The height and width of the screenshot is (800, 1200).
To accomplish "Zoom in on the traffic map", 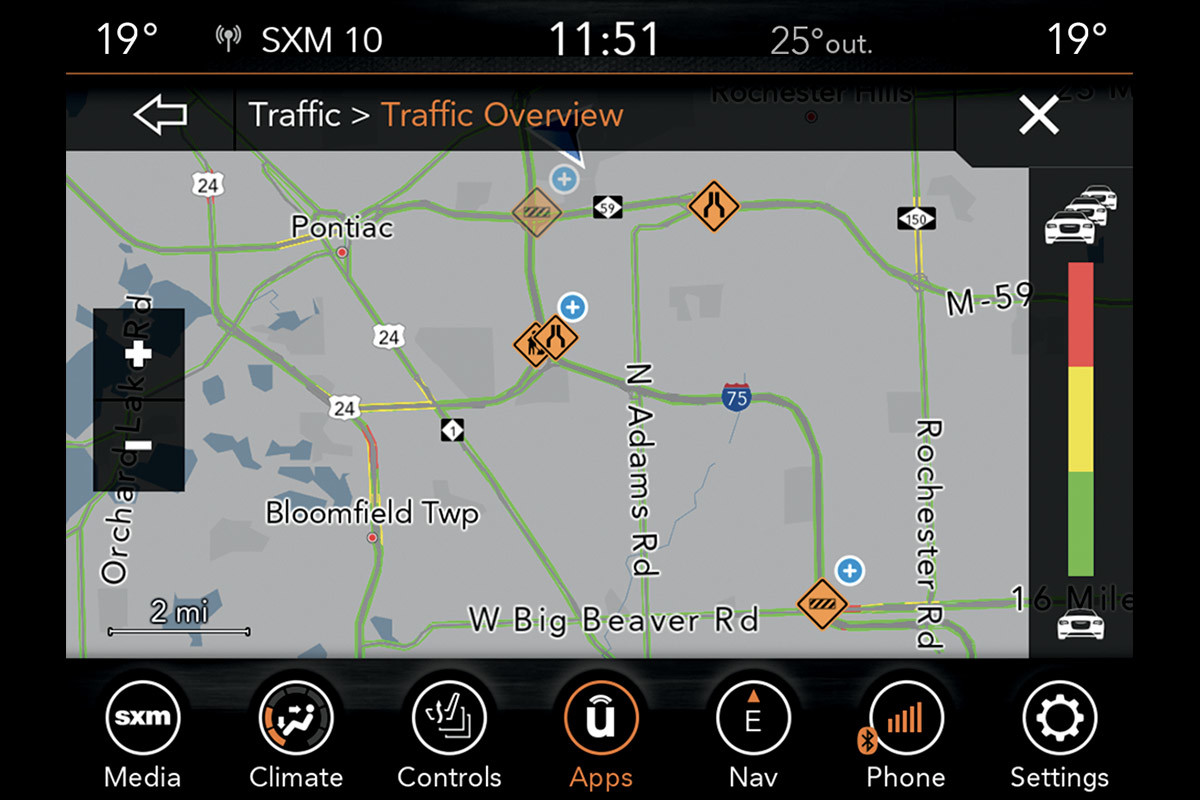I will coord(138,354).
